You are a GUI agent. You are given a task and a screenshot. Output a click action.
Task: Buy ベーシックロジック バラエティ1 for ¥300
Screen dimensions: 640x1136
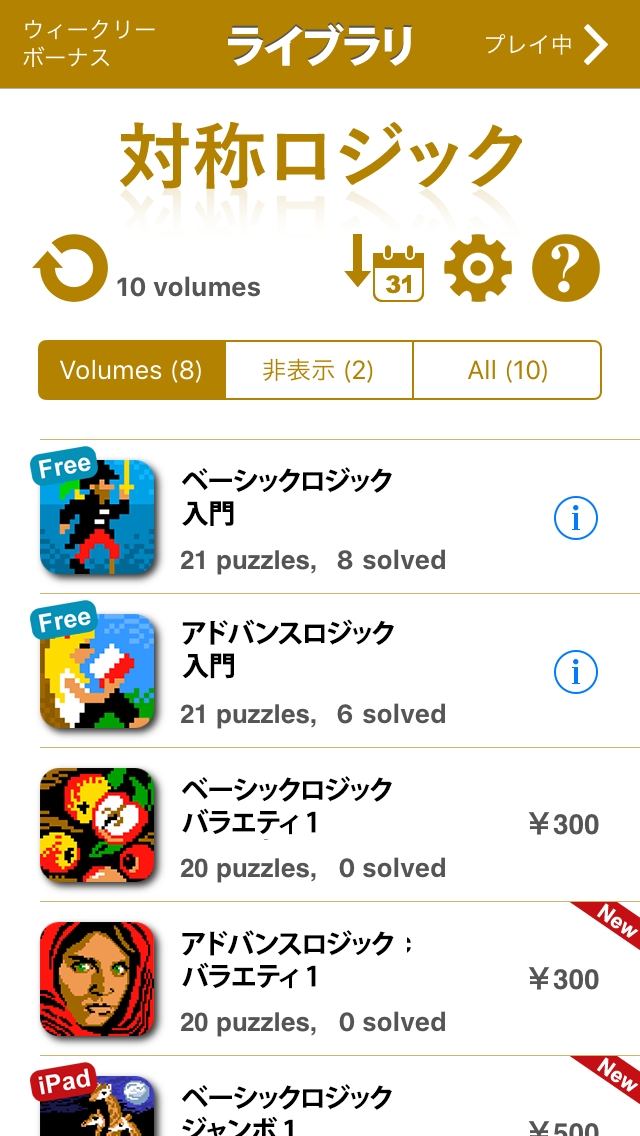click(x=563, y=825)
